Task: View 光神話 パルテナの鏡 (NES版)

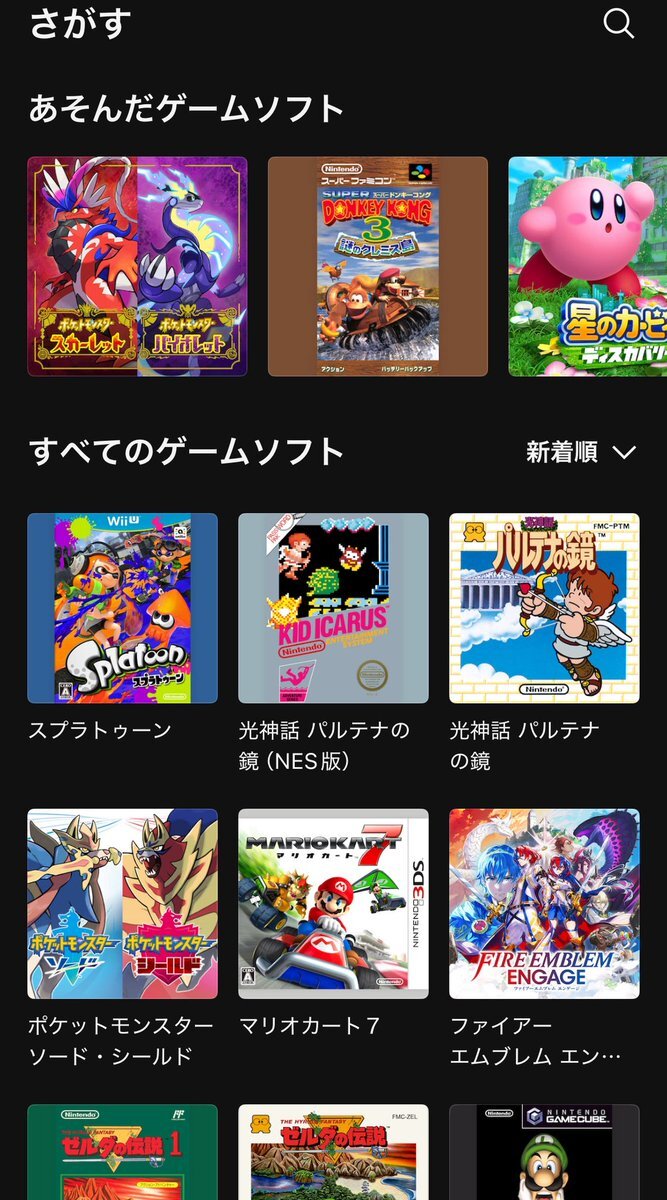Action: coord(333,608)
